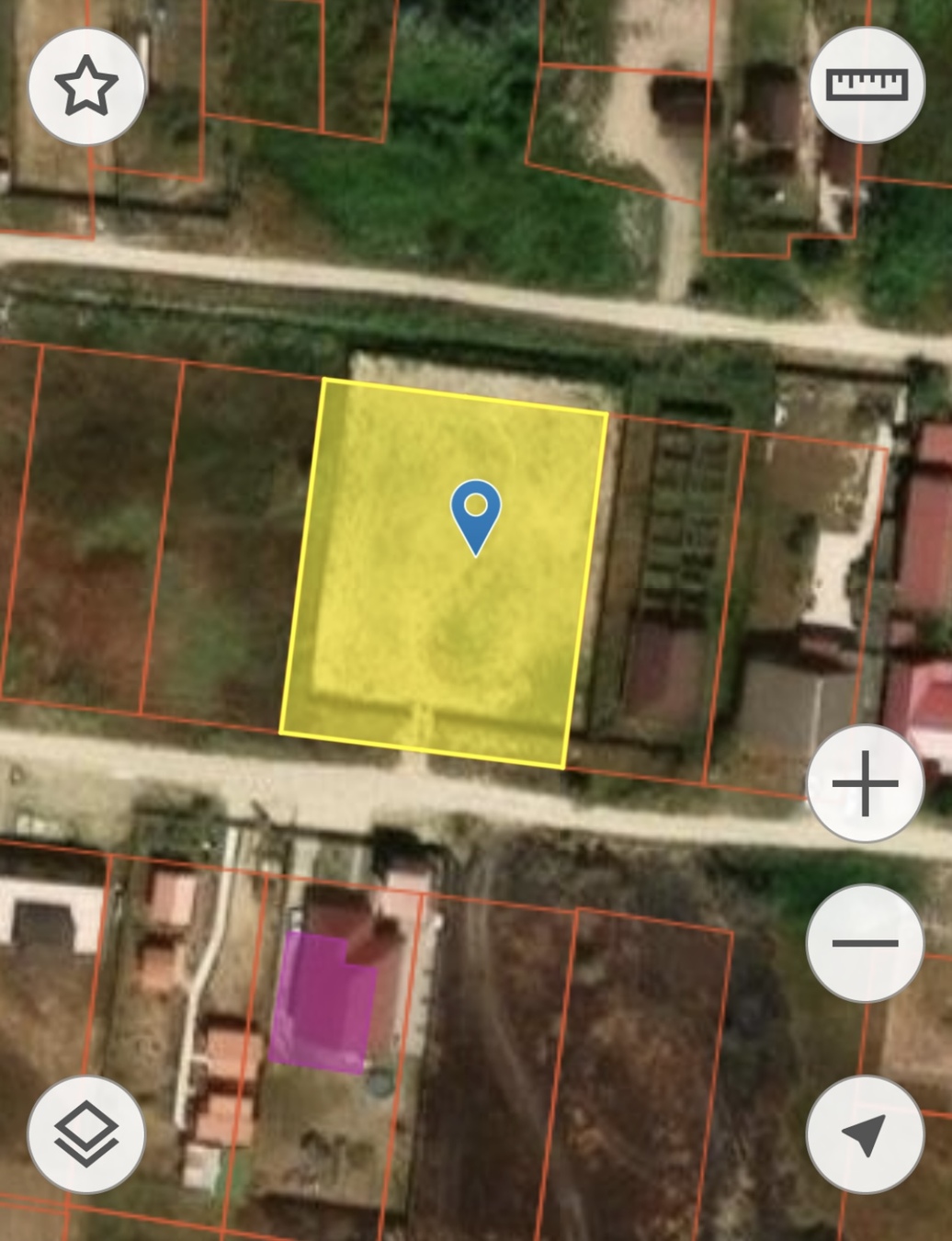
Task: Open the ruler measurement tool
Action: tap(867, 85)
